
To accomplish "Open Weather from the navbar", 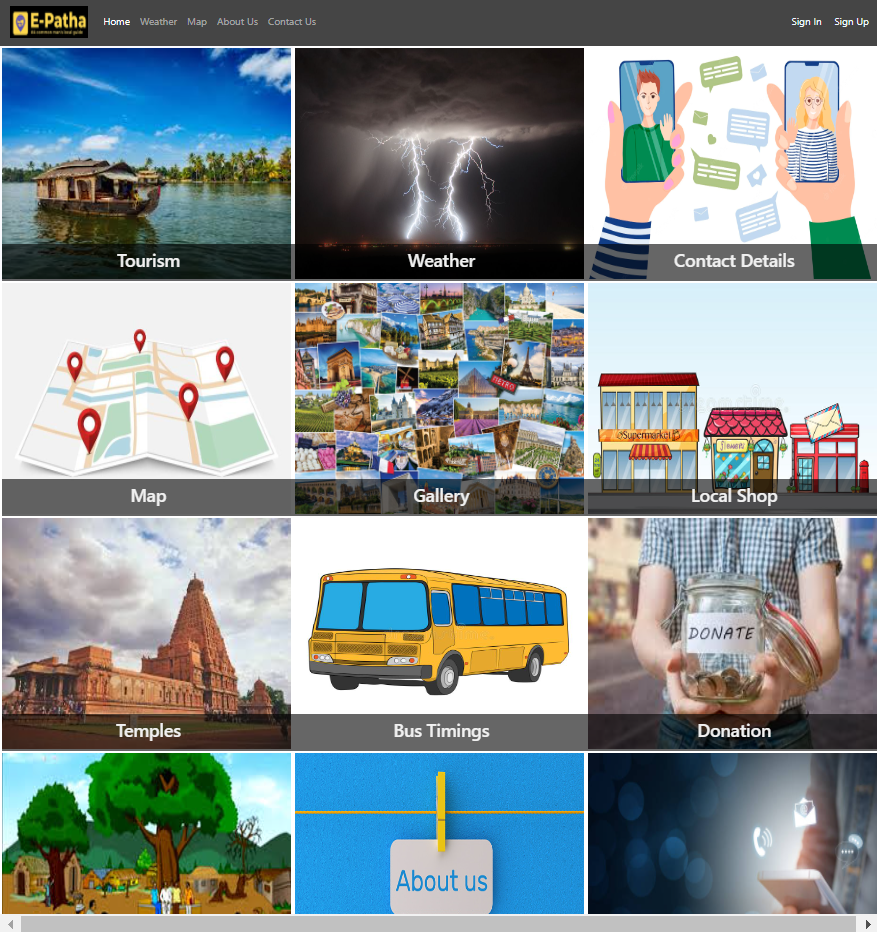I will click(x=158, y=21).
